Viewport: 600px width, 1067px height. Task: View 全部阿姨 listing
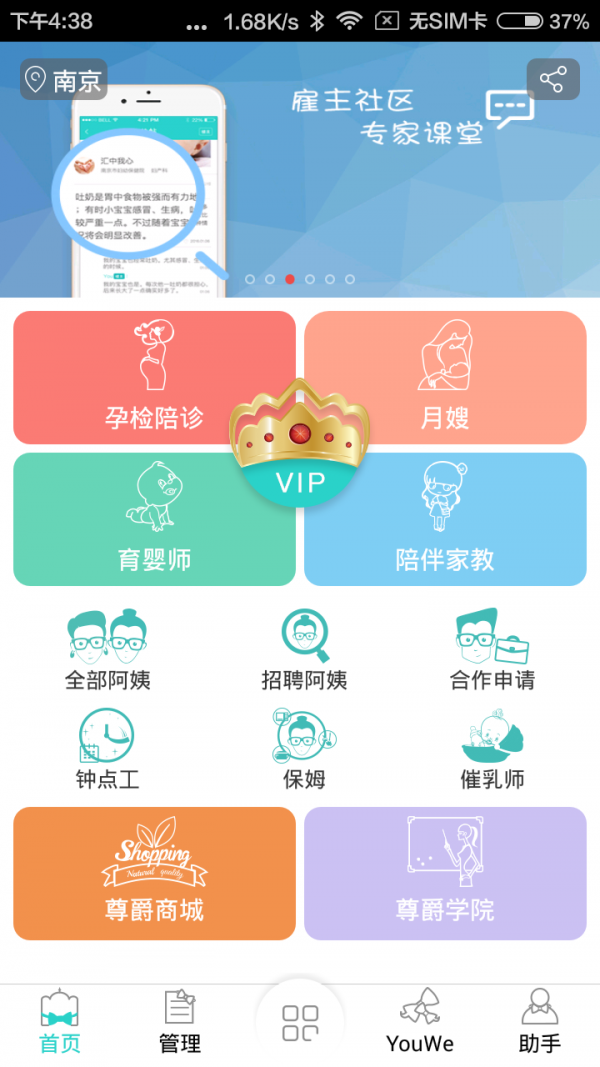click(108, 650)
